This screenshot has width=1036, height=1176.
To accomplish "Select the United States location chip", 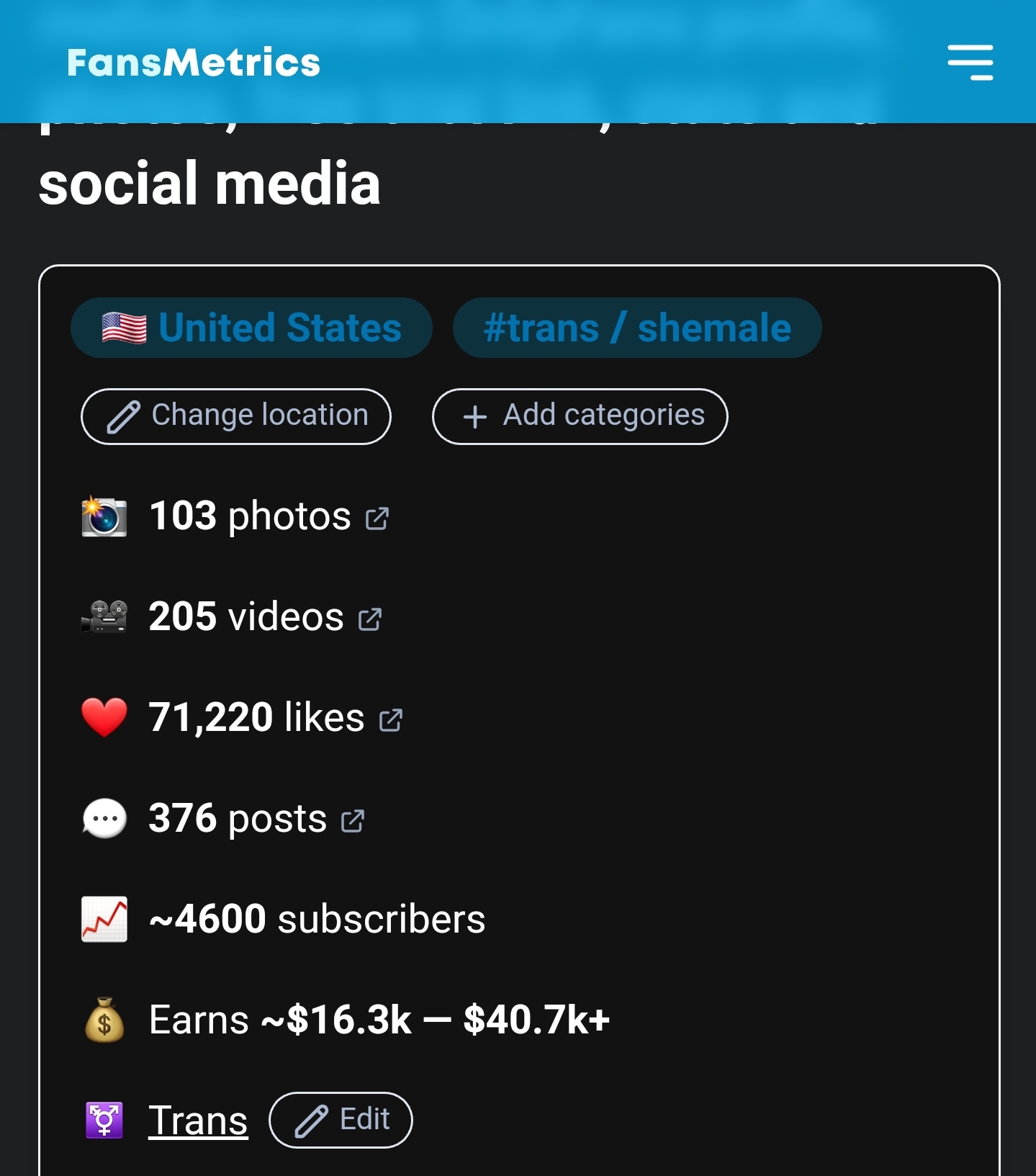I will [x=251, y=328].
